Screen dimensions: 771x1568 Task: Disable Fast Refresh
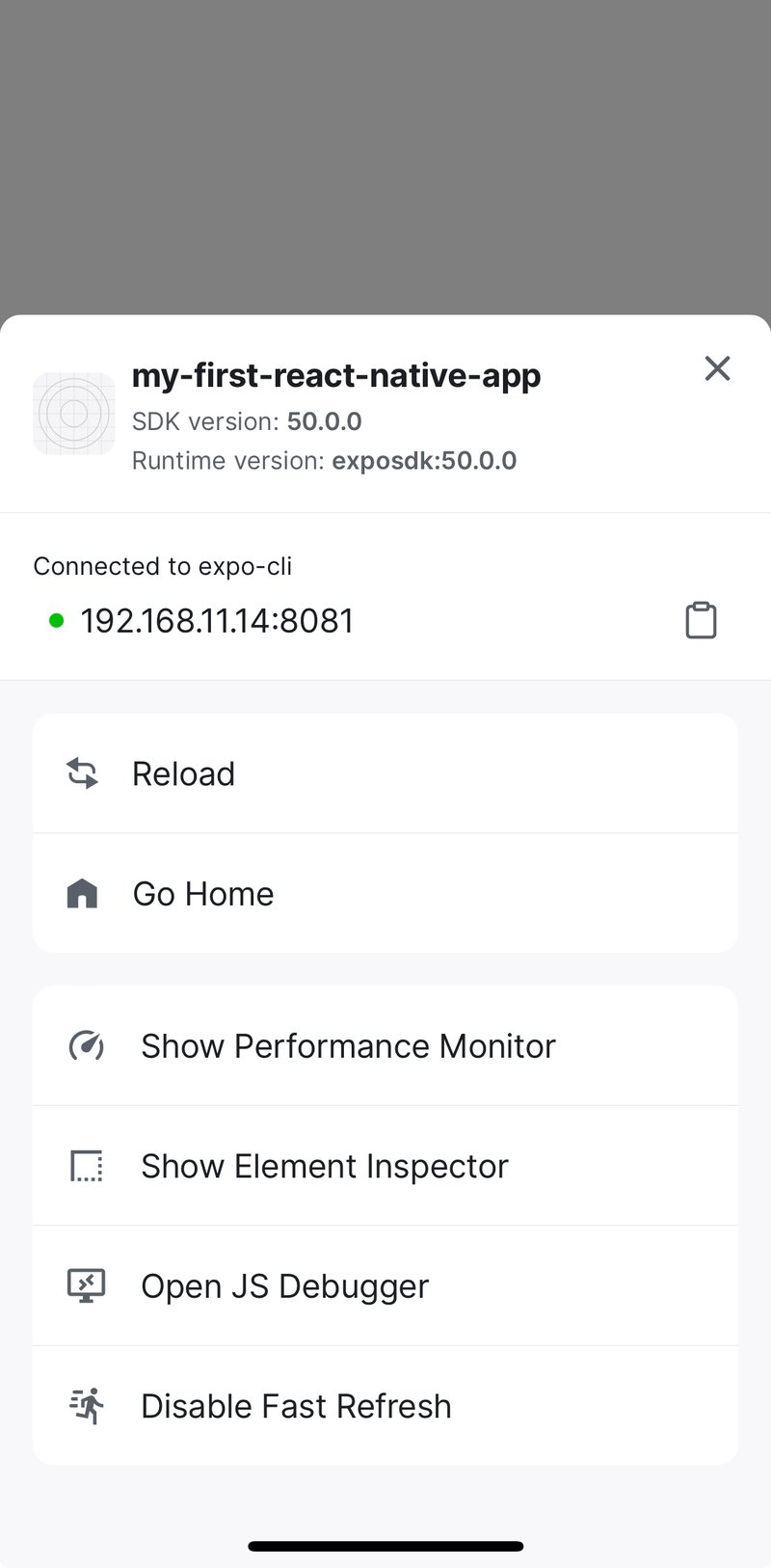[385, 1406]
